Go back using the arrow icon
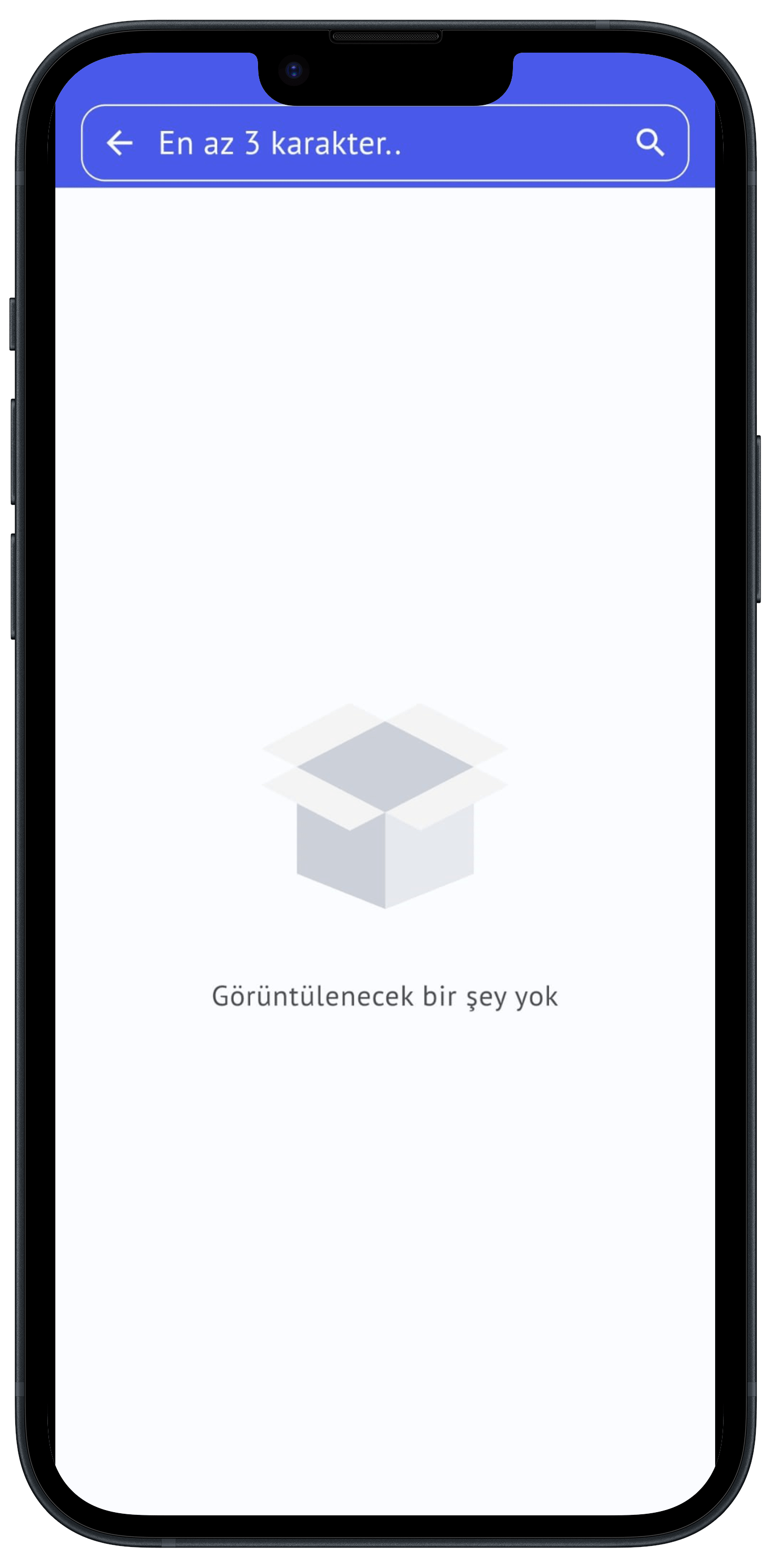Viewport: 771px width, 1568px height. click(120, 144)
